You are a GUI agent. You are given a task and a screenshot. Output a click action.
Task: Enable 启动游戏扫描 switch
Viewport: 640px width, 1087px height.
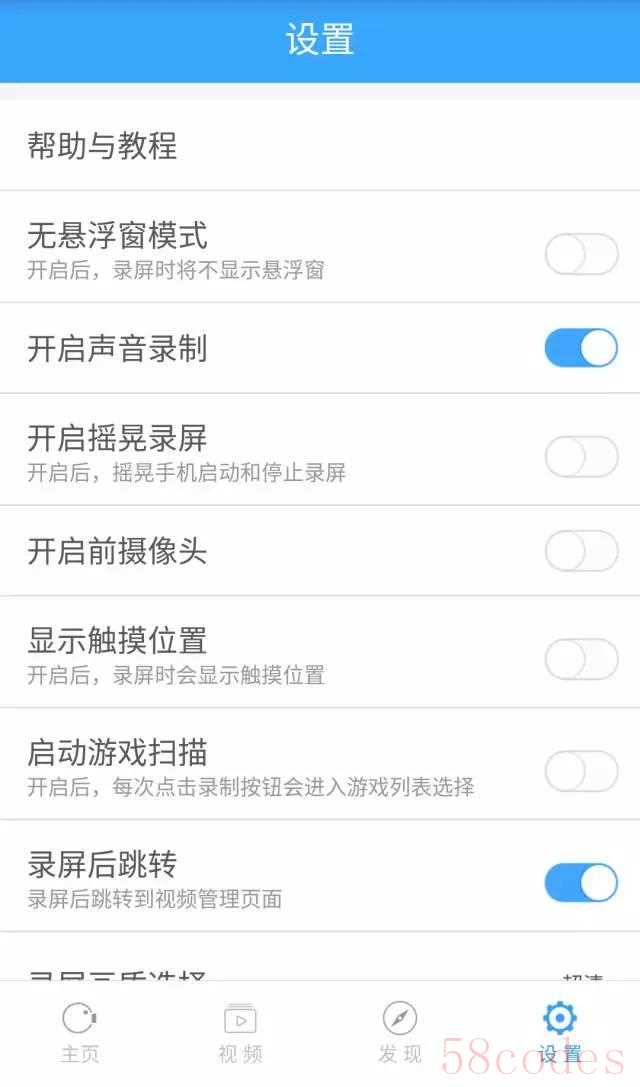point(581,771)
